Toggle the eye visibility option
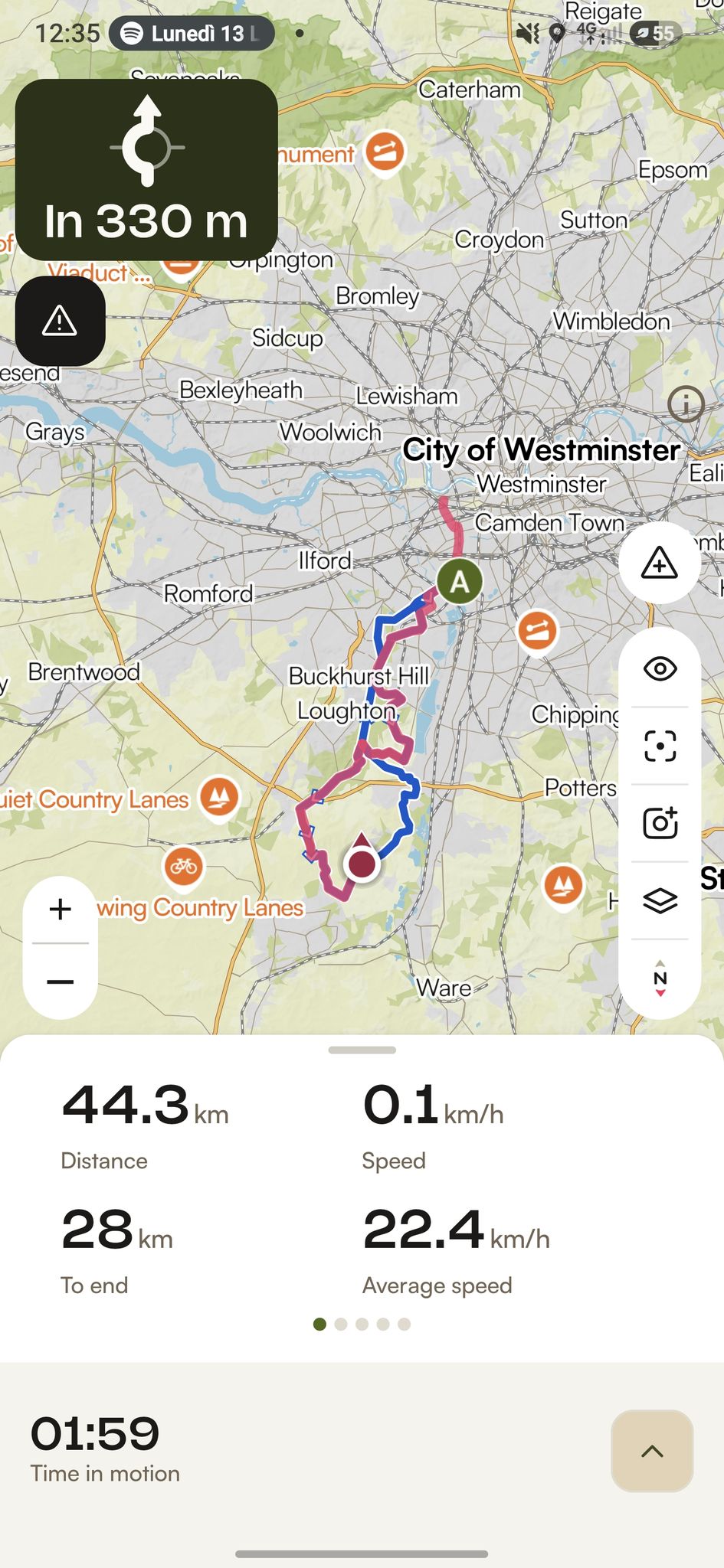The height and width of the screenshot is (1568, 724). [660, 669]
